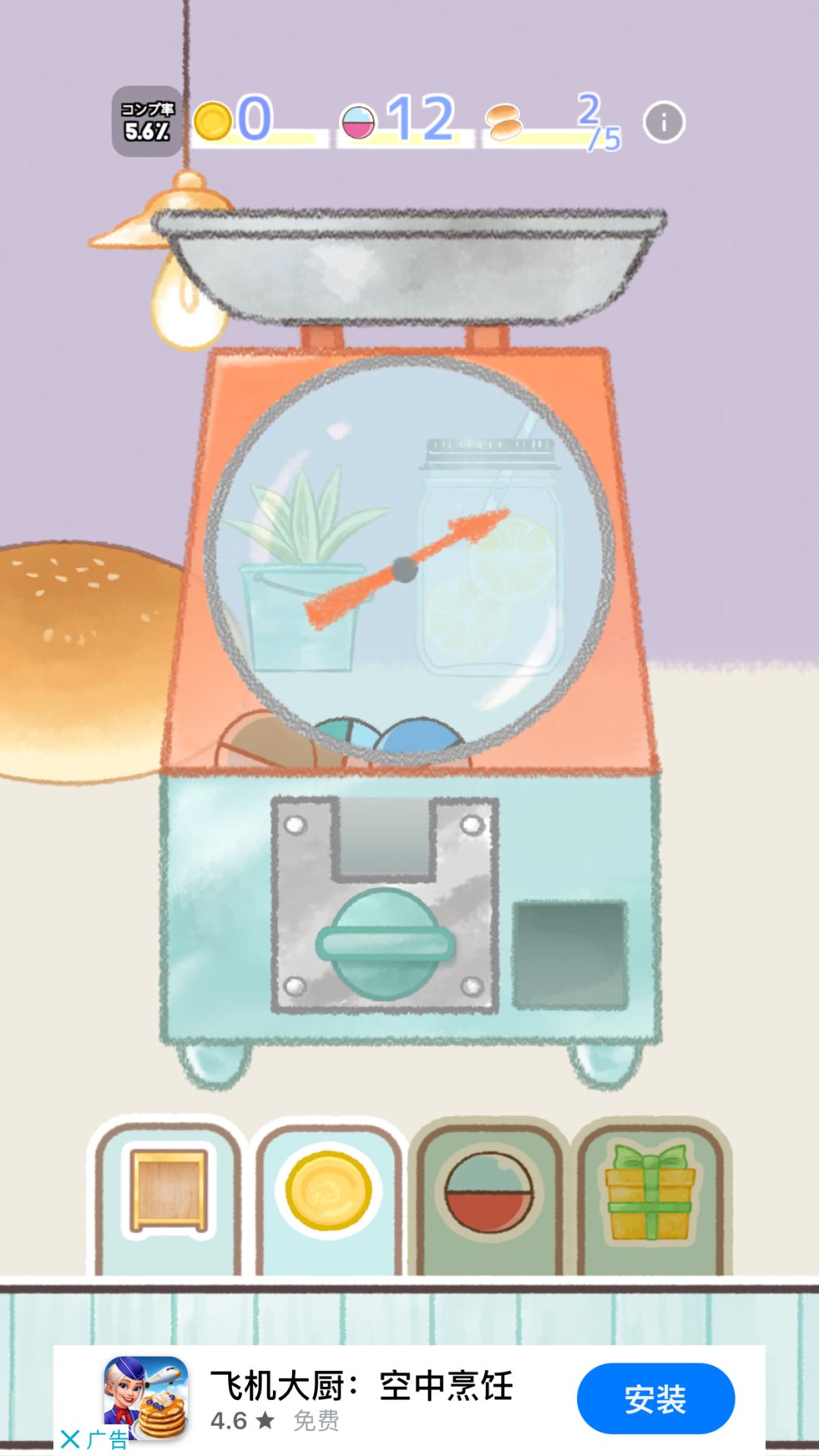Turn the gacha machine handle
Screen dimensions: 819x1456
click(x=385, y=945)
